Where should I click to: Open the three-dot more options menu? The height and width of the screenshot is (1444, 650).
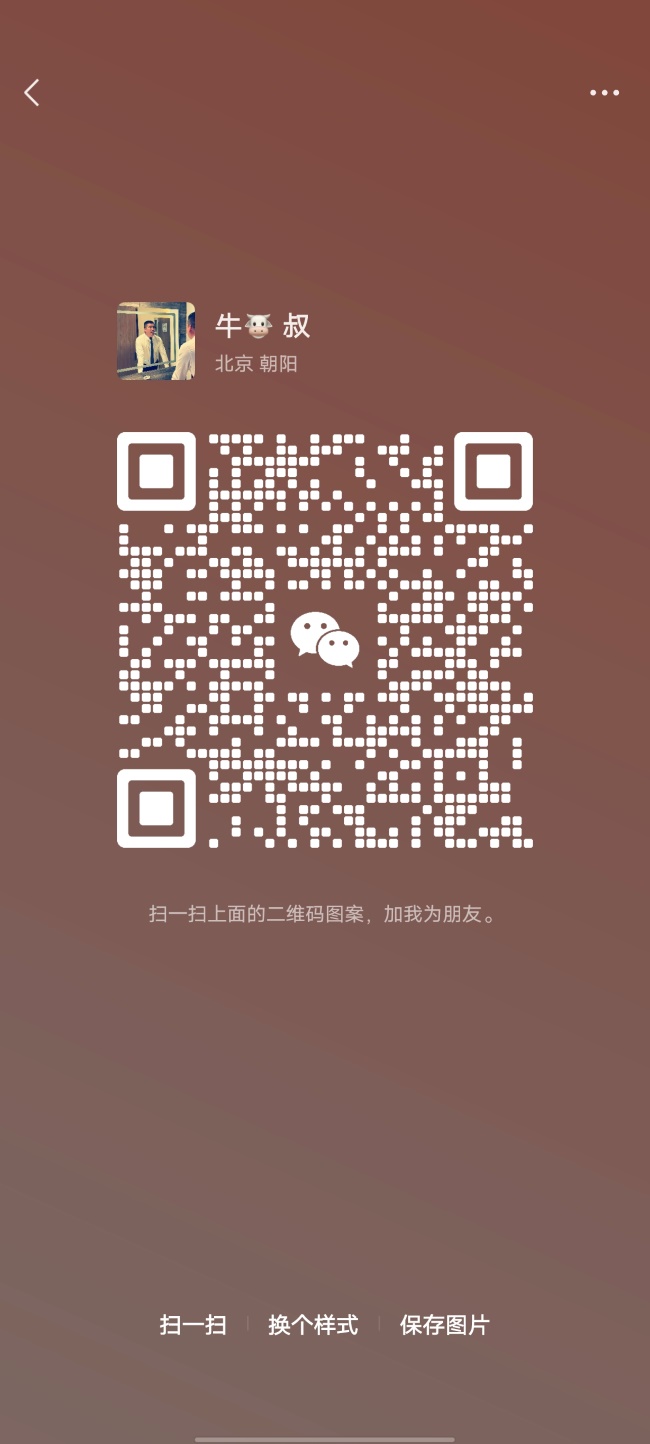604,93
